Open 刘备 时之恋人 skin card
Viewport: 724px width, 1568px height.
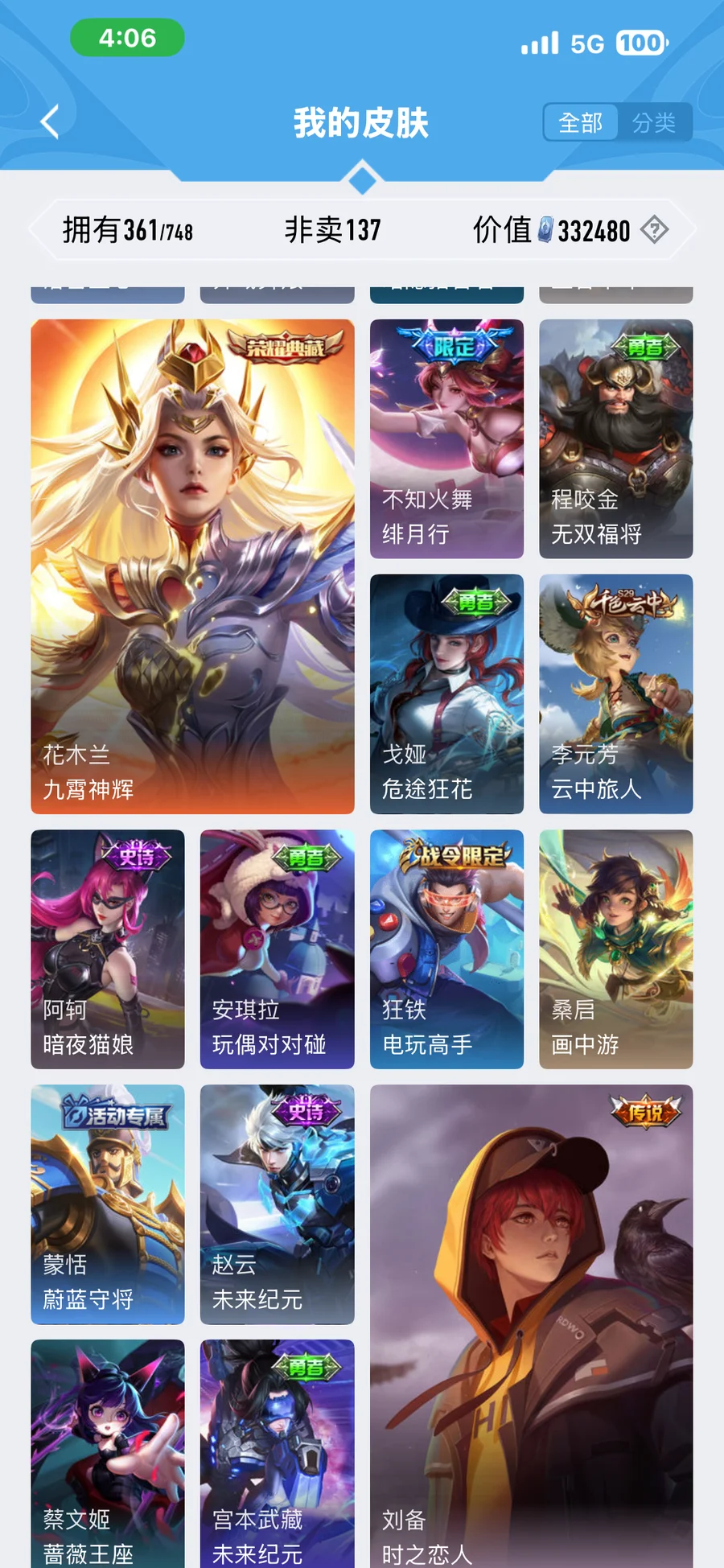point(531,1327)
